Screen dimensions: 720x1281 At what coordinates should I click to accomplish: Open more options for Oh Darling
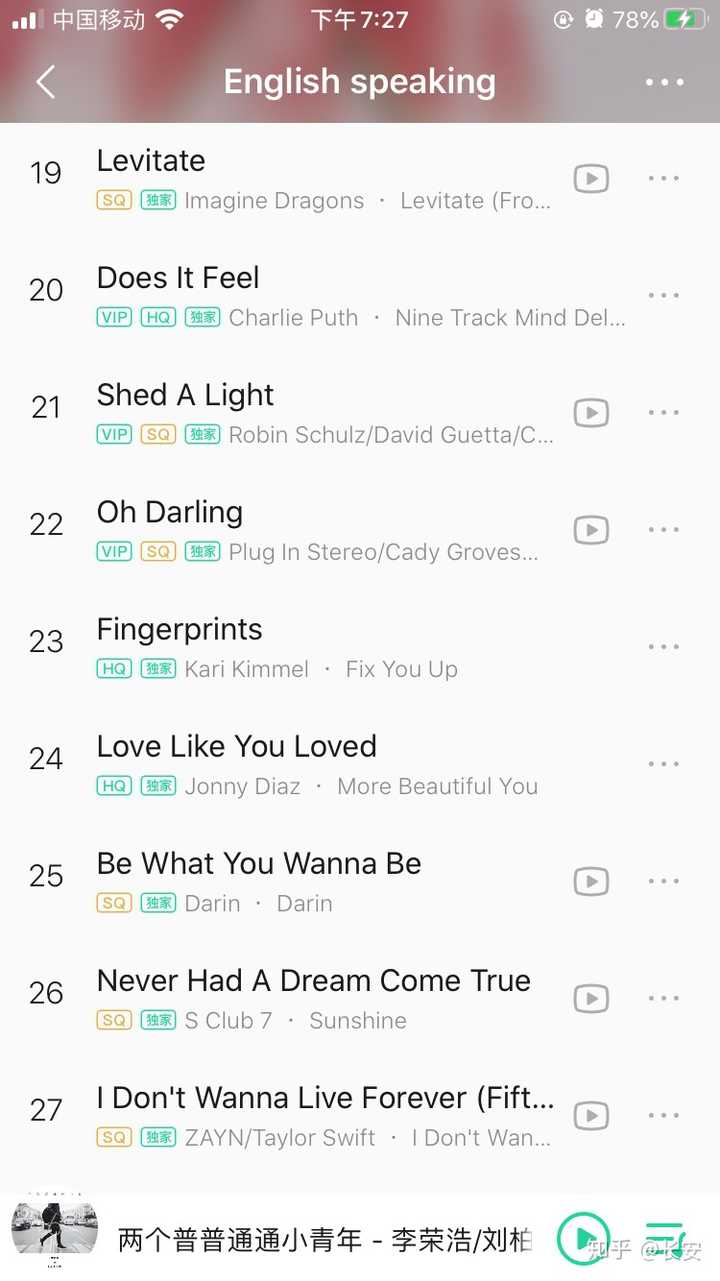tap(664, 530)
